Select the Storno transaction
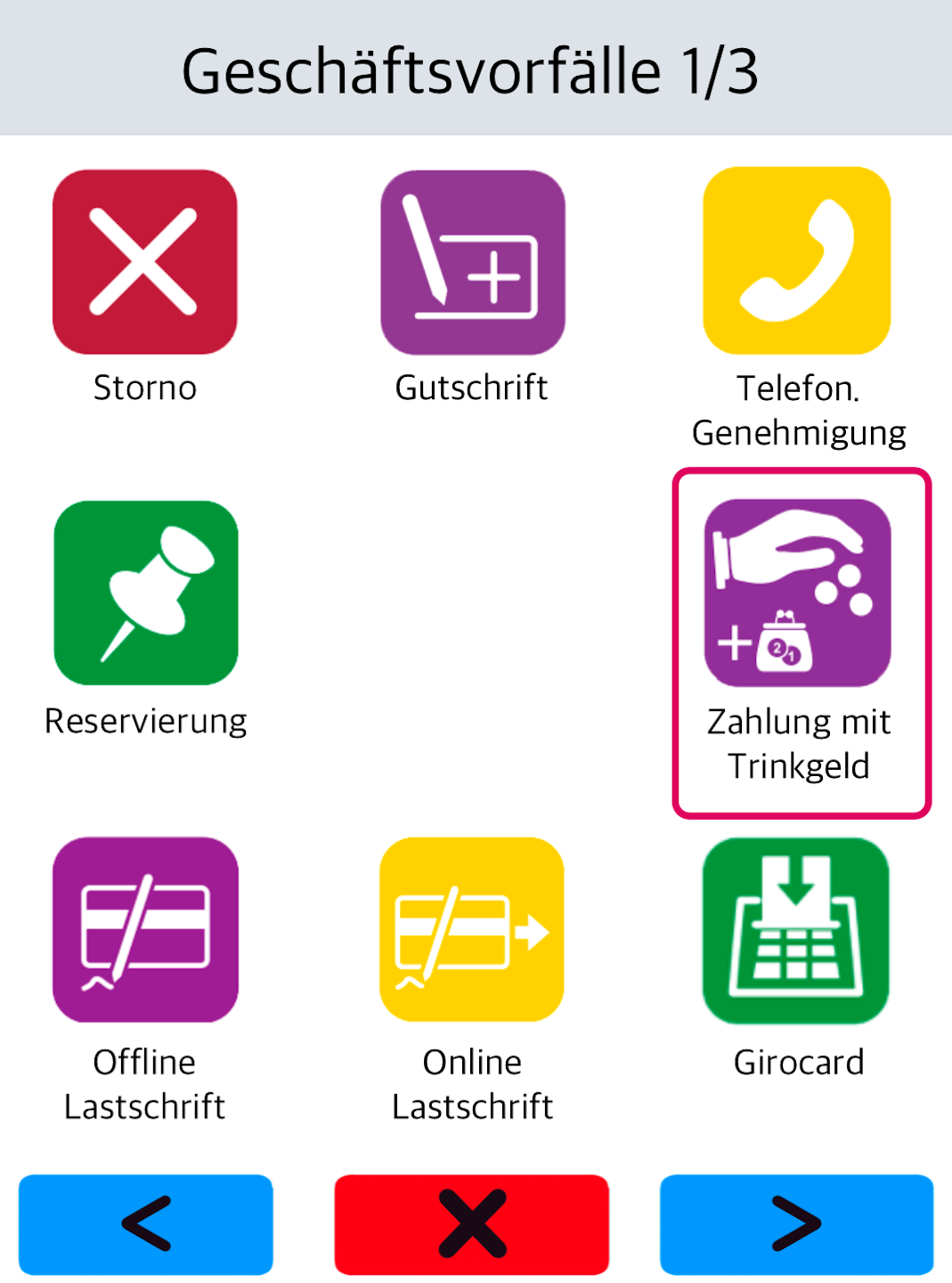The image size is (952, 1283). coord(145,262)
